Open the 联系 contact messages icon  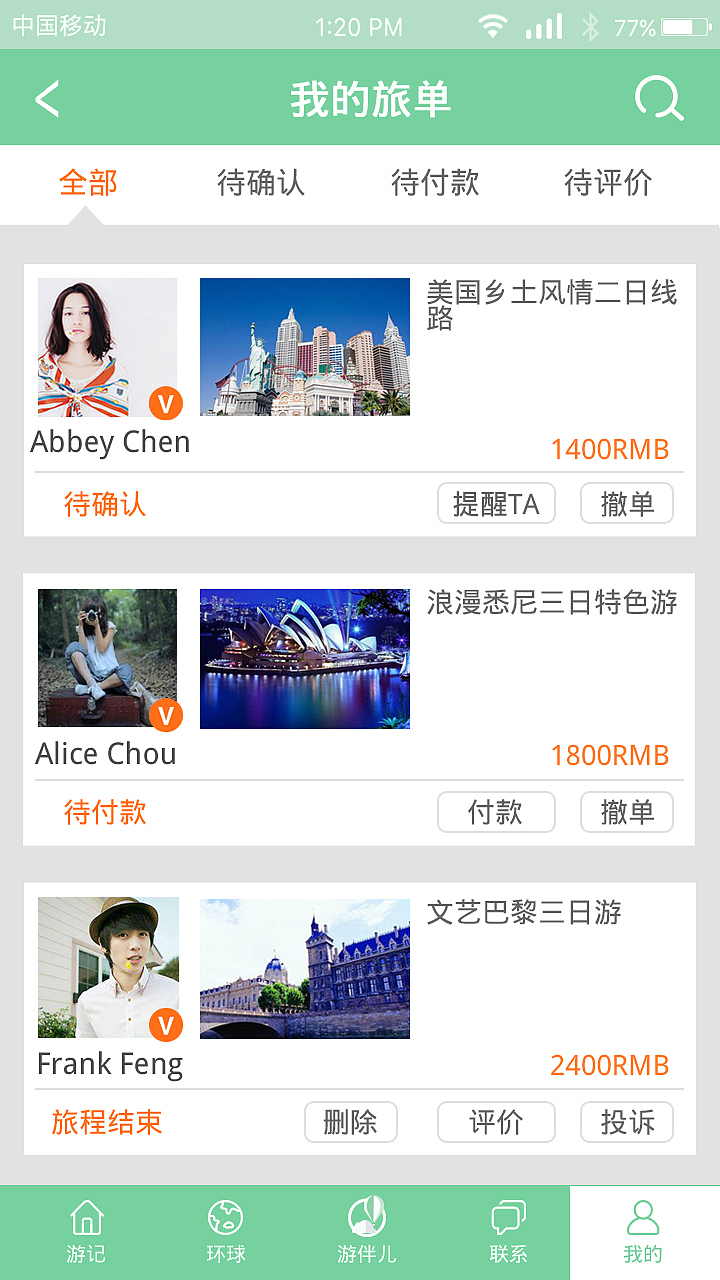pyautogui.click(x=506, y=1230)
